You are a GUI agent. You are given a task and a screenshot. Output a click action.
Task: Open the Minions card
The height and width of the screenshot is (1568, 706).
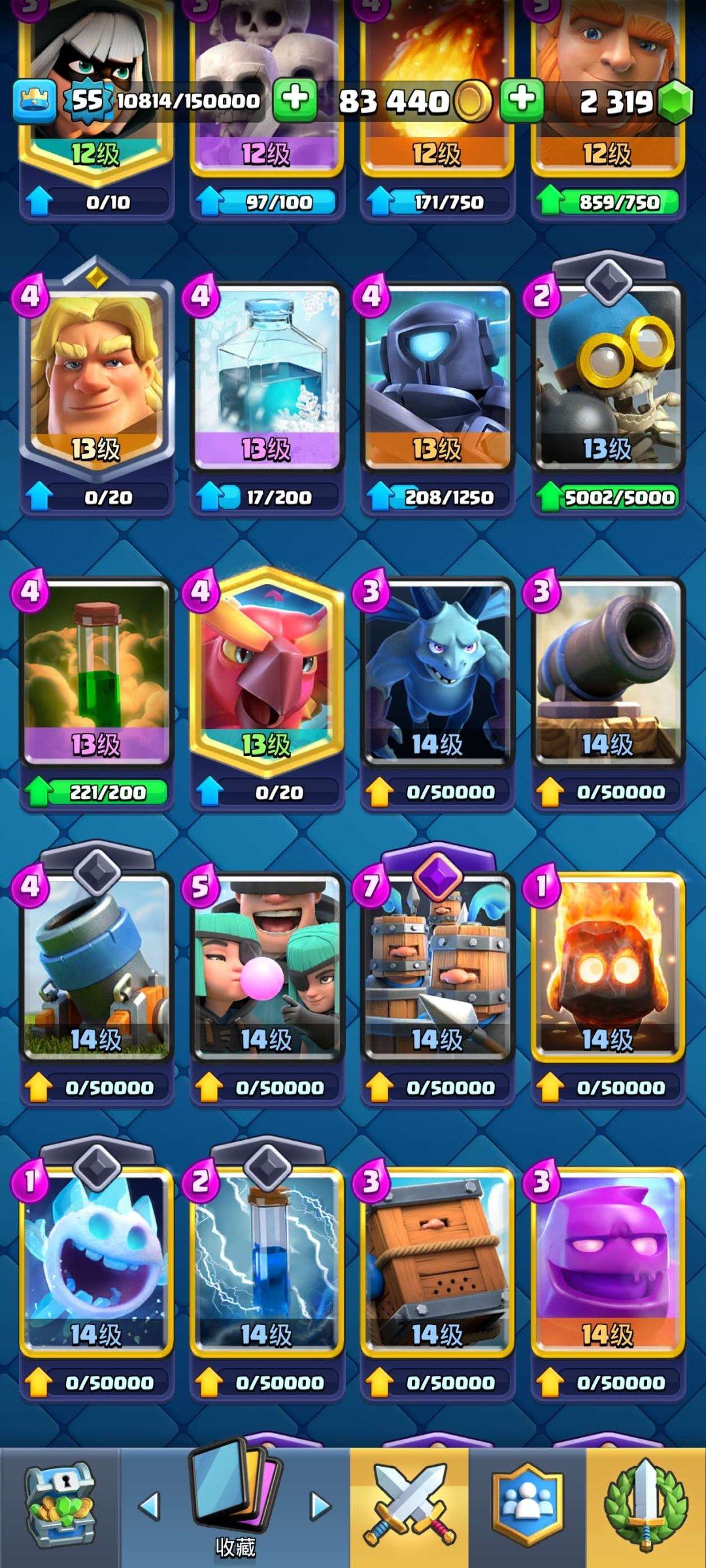click(x=437, y=673)
